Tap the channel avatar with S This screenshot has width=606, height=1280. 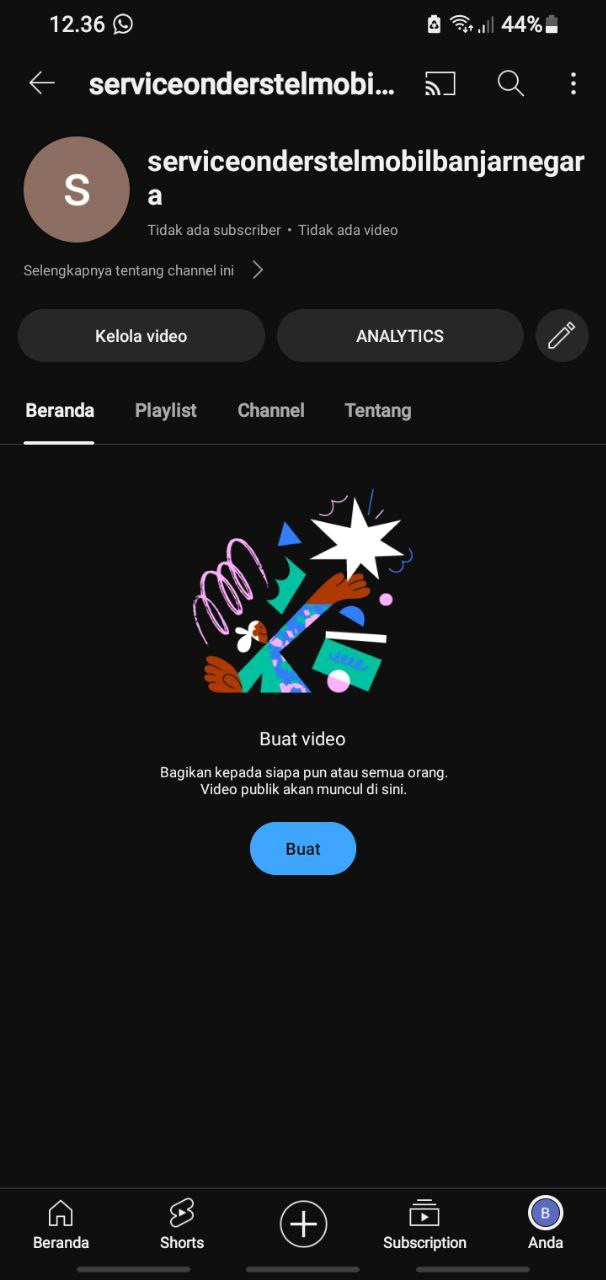click(x=77, y=190)
